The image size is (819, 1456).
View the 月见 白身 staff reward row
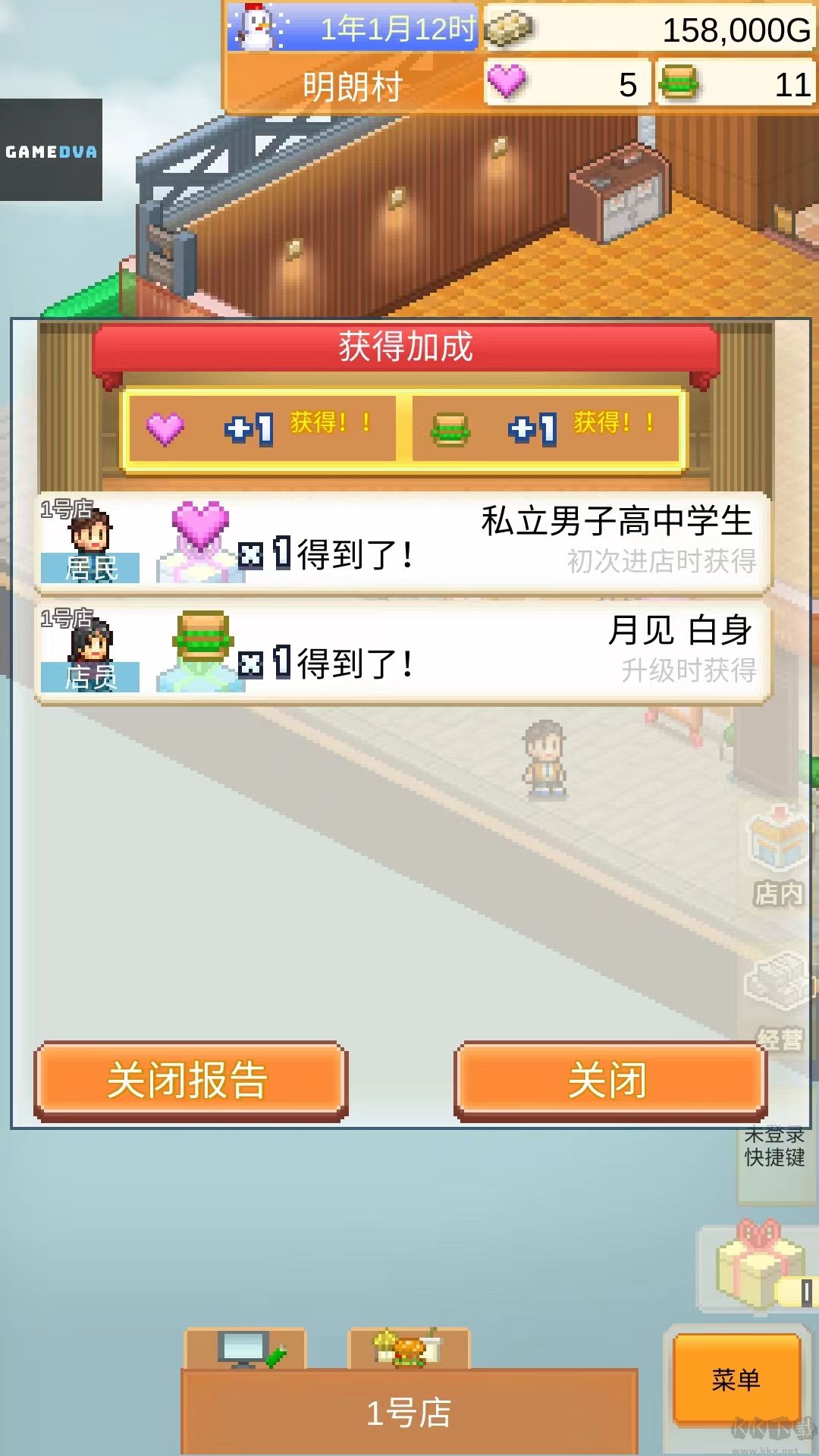[404, 652]
